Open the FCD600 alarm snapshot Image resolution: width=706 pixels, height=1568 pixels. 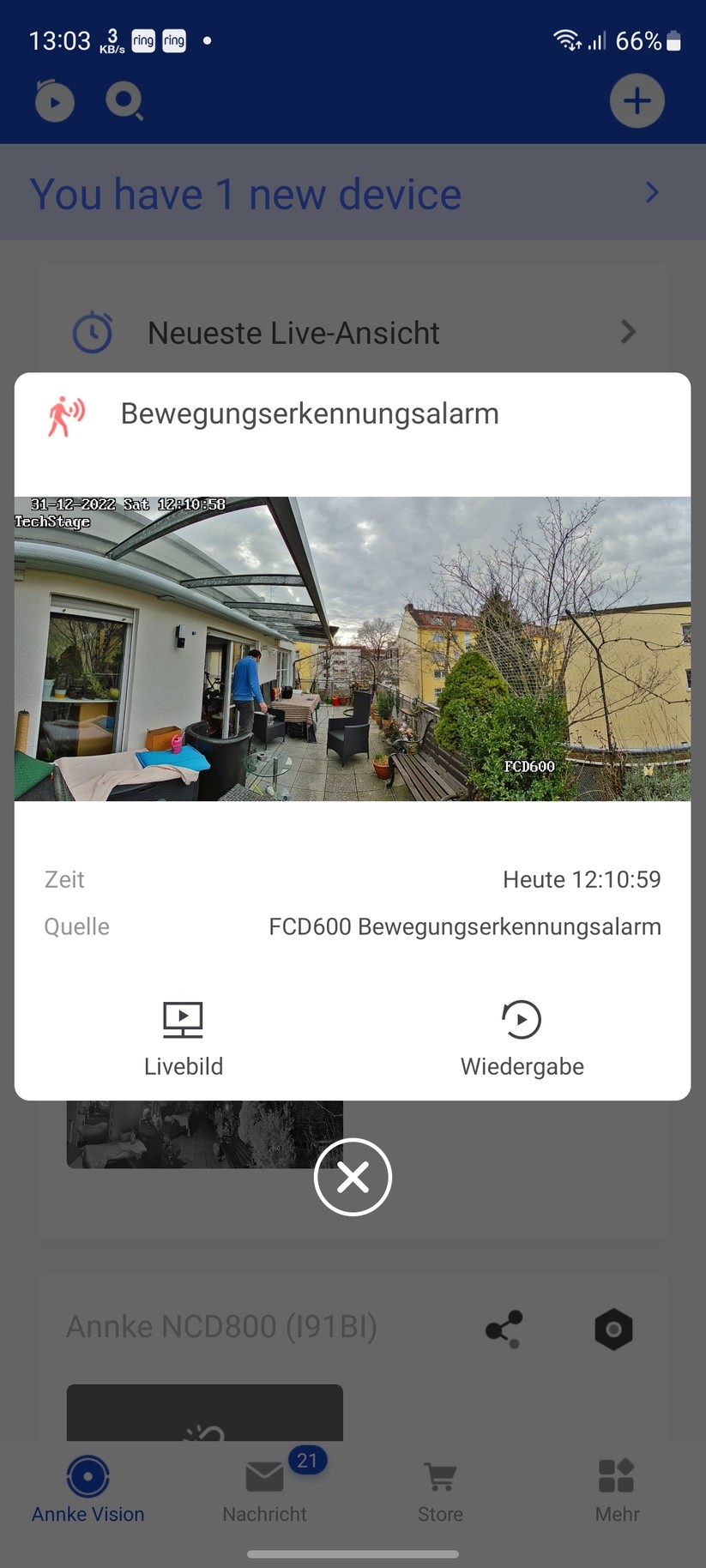pos(353,649)
